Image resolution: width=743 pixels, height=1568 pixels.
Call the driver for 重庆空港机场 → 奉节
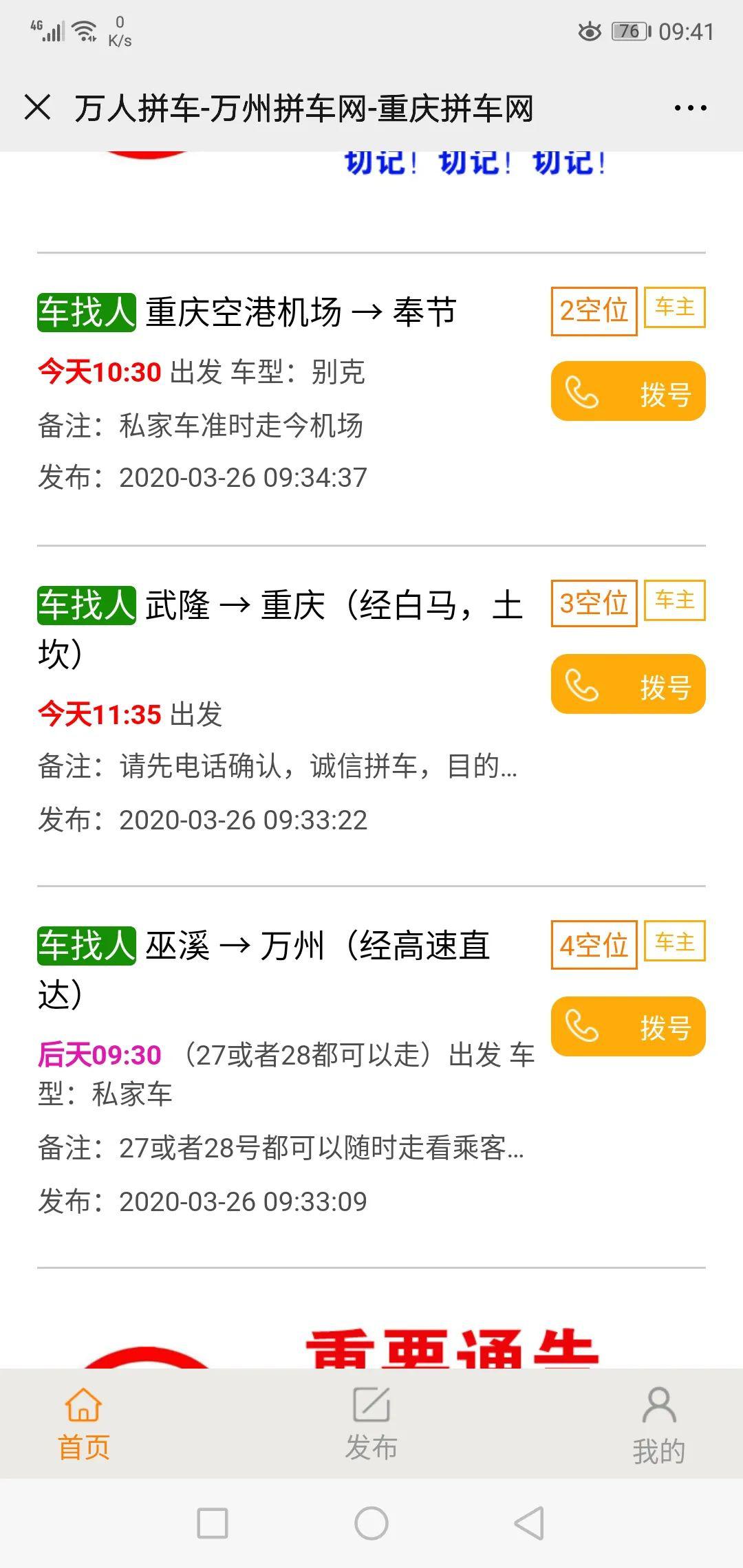(628, 391)
